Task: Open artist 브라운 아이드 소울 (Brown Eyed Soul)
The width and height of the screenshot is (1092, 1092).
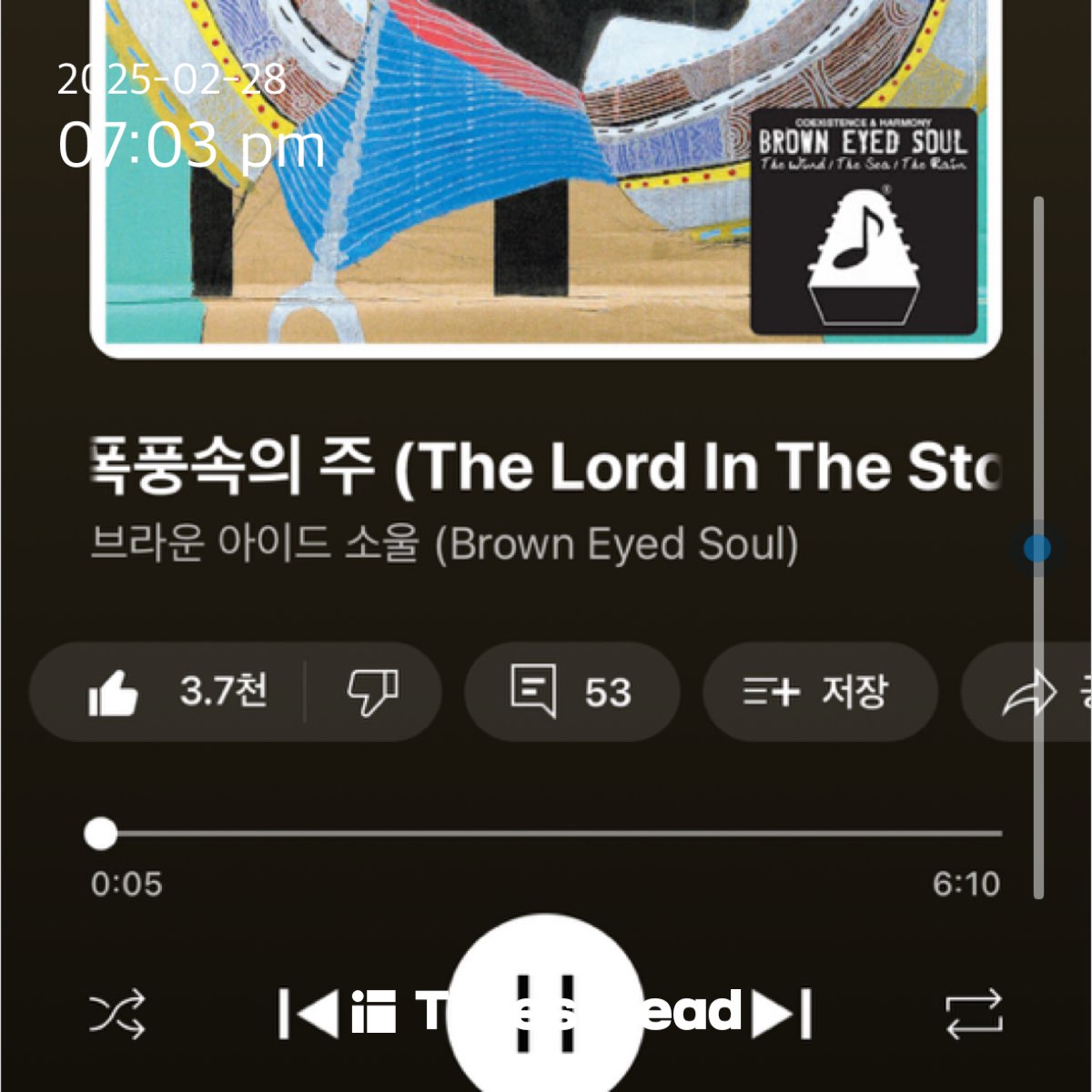Action: pyautogui.click(x=444, y=545)
